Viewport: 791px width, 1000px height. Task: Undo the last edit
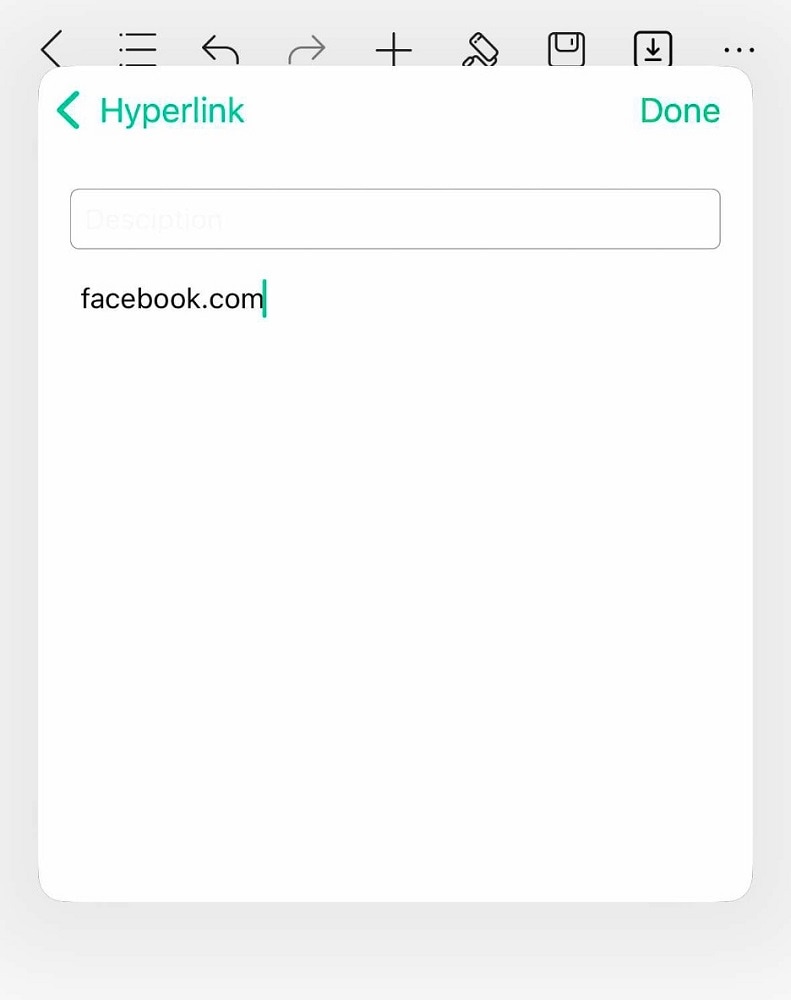pyautogui.click(x=220, y=50)
